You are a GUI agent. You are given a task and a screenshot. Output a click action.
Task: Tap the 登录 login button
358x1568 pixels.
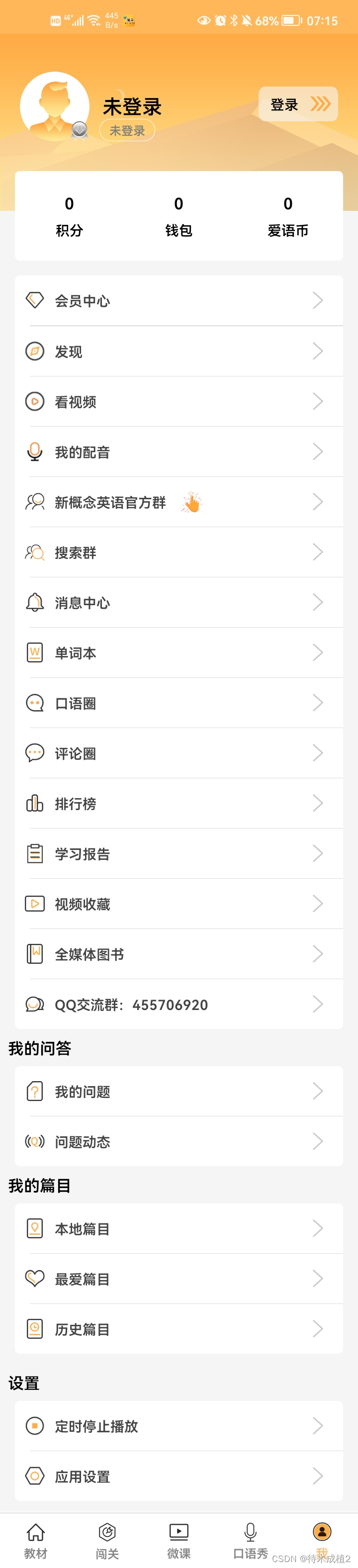tap(298, 104)
